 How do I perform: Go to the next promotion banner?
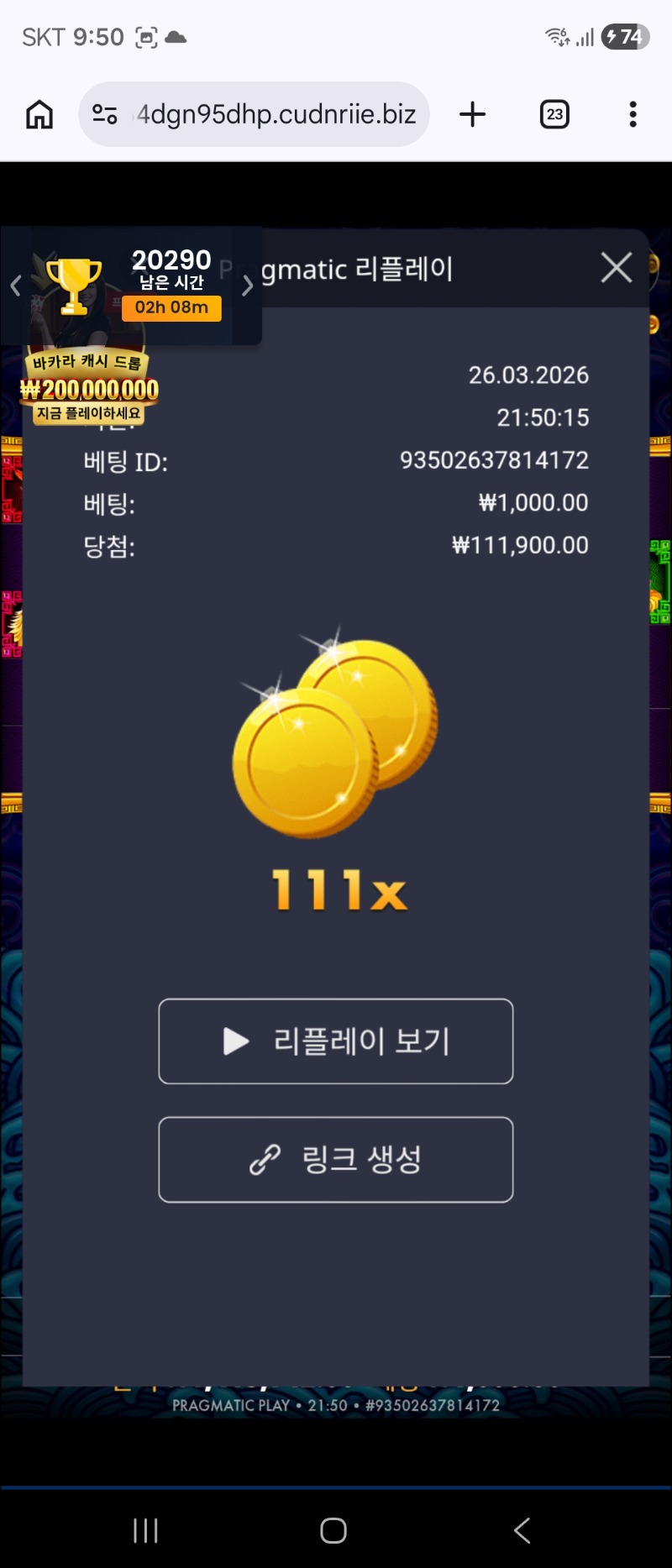tap(247, 286)
